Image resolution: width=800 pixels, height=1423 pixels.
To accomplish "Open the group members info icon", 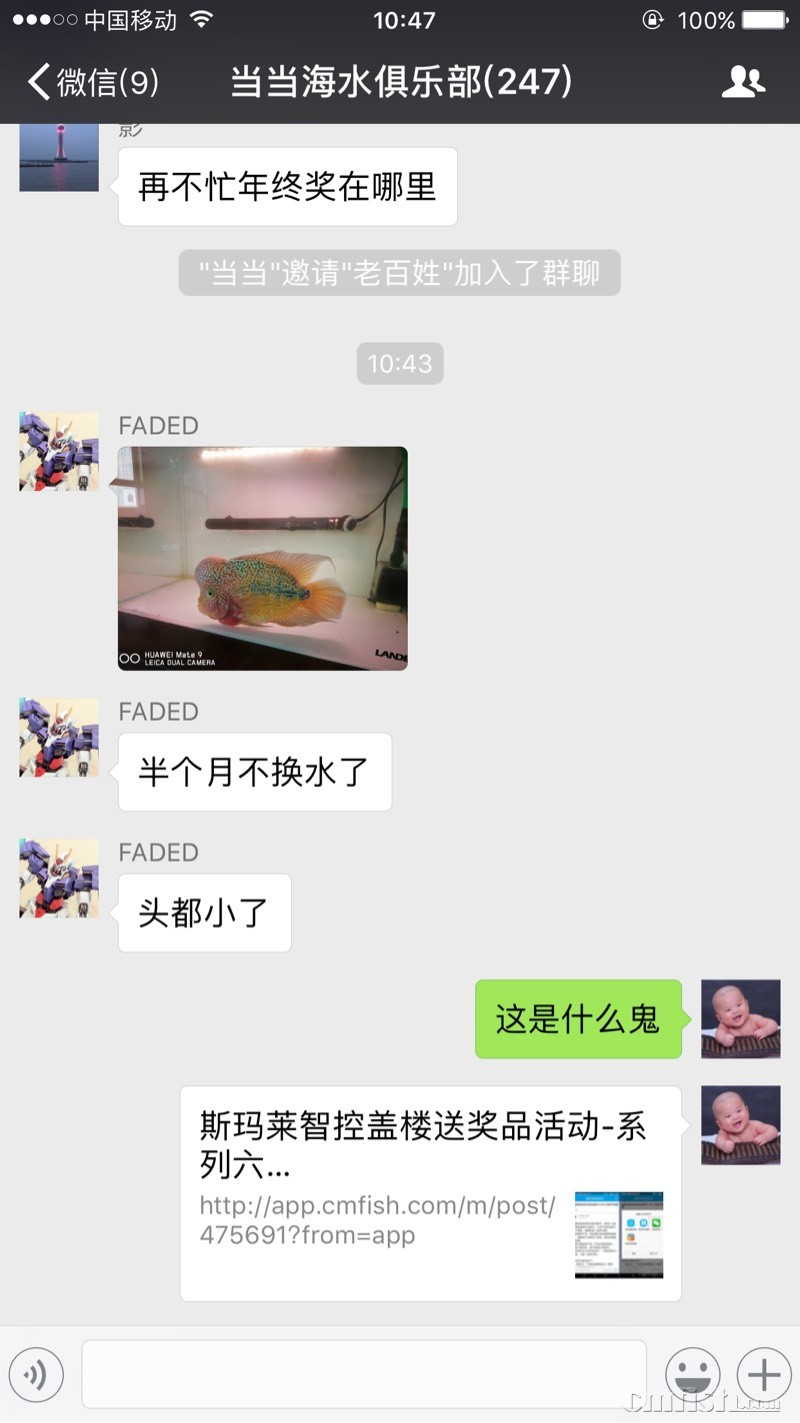I will [x=743, y=82].
